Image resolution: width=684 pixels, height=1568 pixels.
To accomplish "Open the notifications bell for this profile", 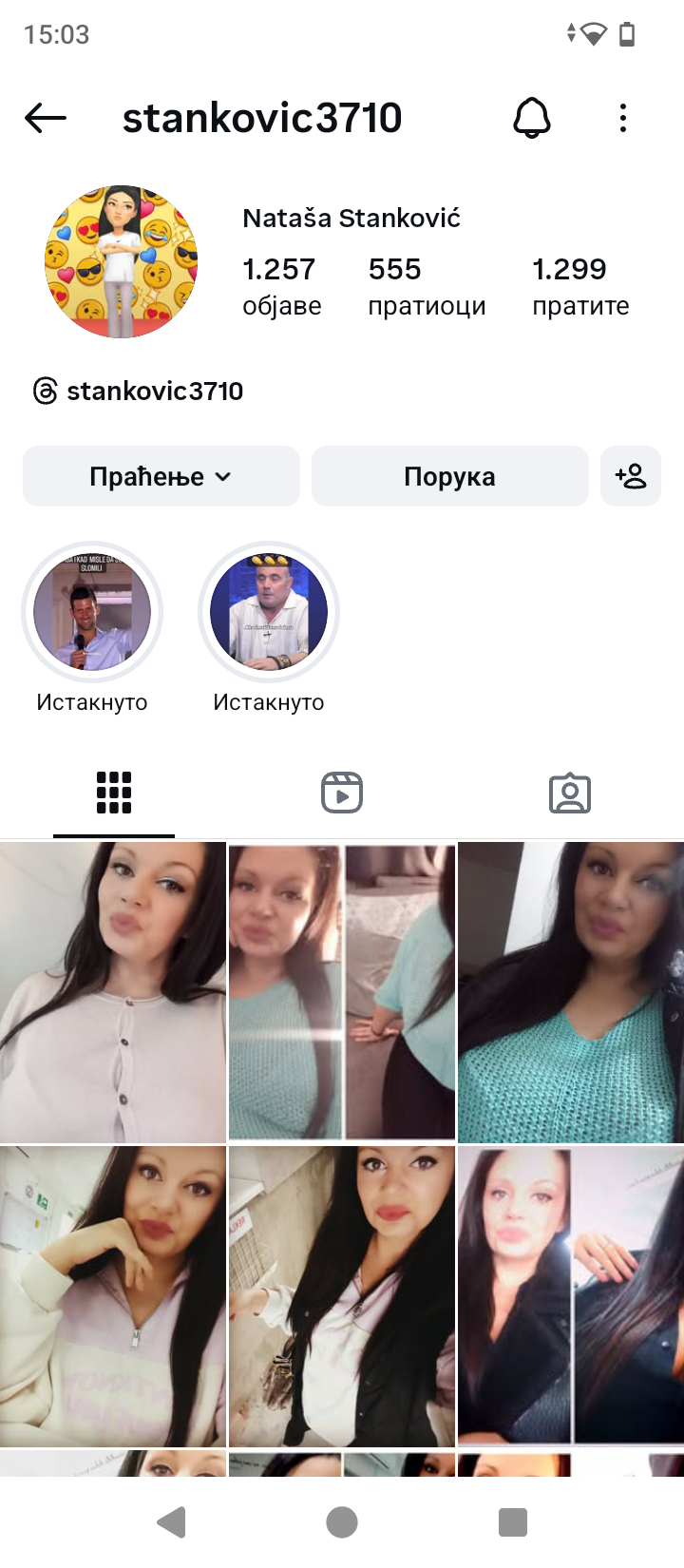I will pos(532,119).
